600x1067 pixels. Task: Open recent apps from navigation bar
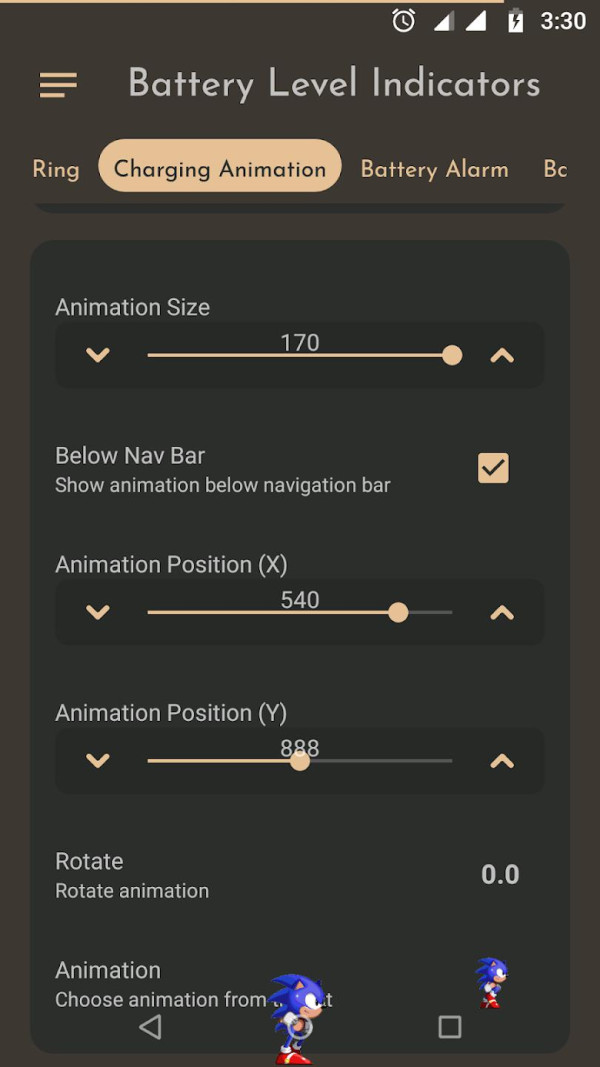(450, 1027)
